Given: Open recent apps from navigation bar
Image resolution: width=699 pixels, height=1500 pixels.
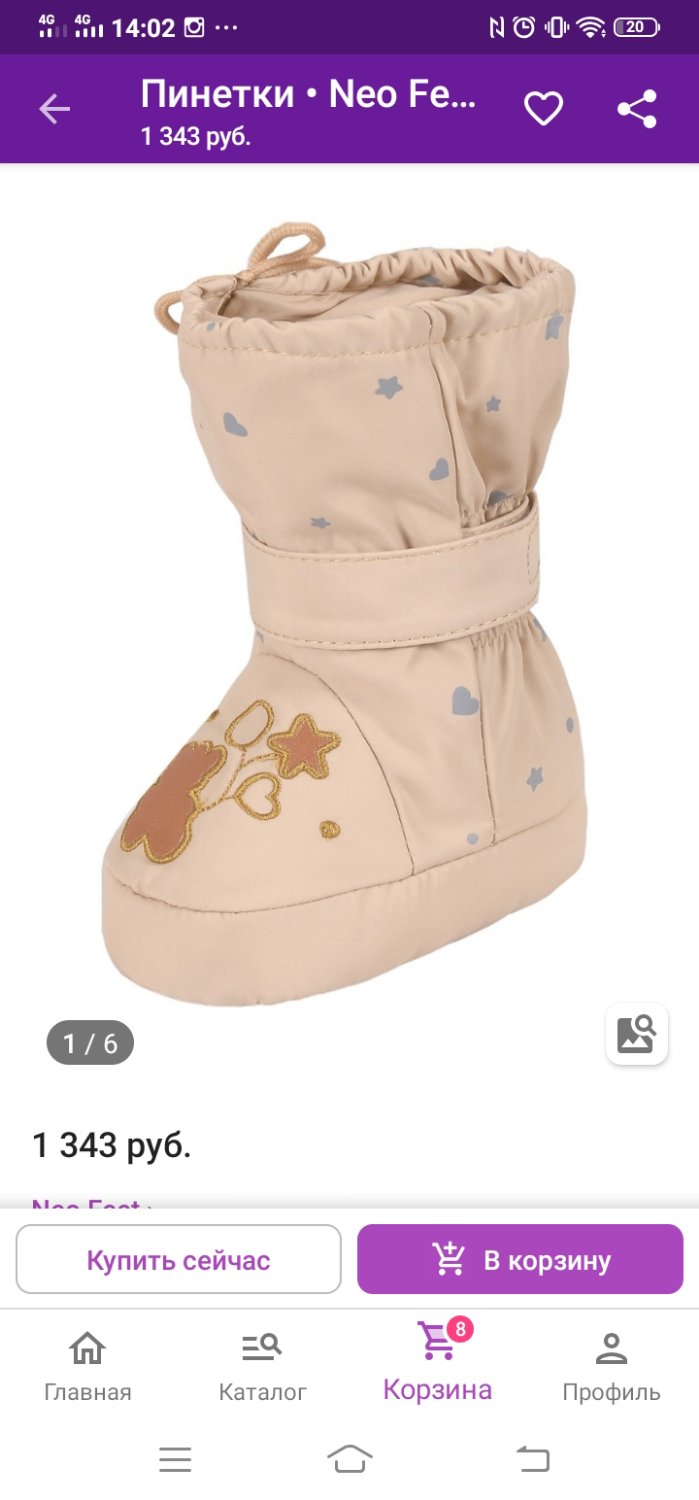Looking at the screenshot, I should click(x=175, y=1460).
